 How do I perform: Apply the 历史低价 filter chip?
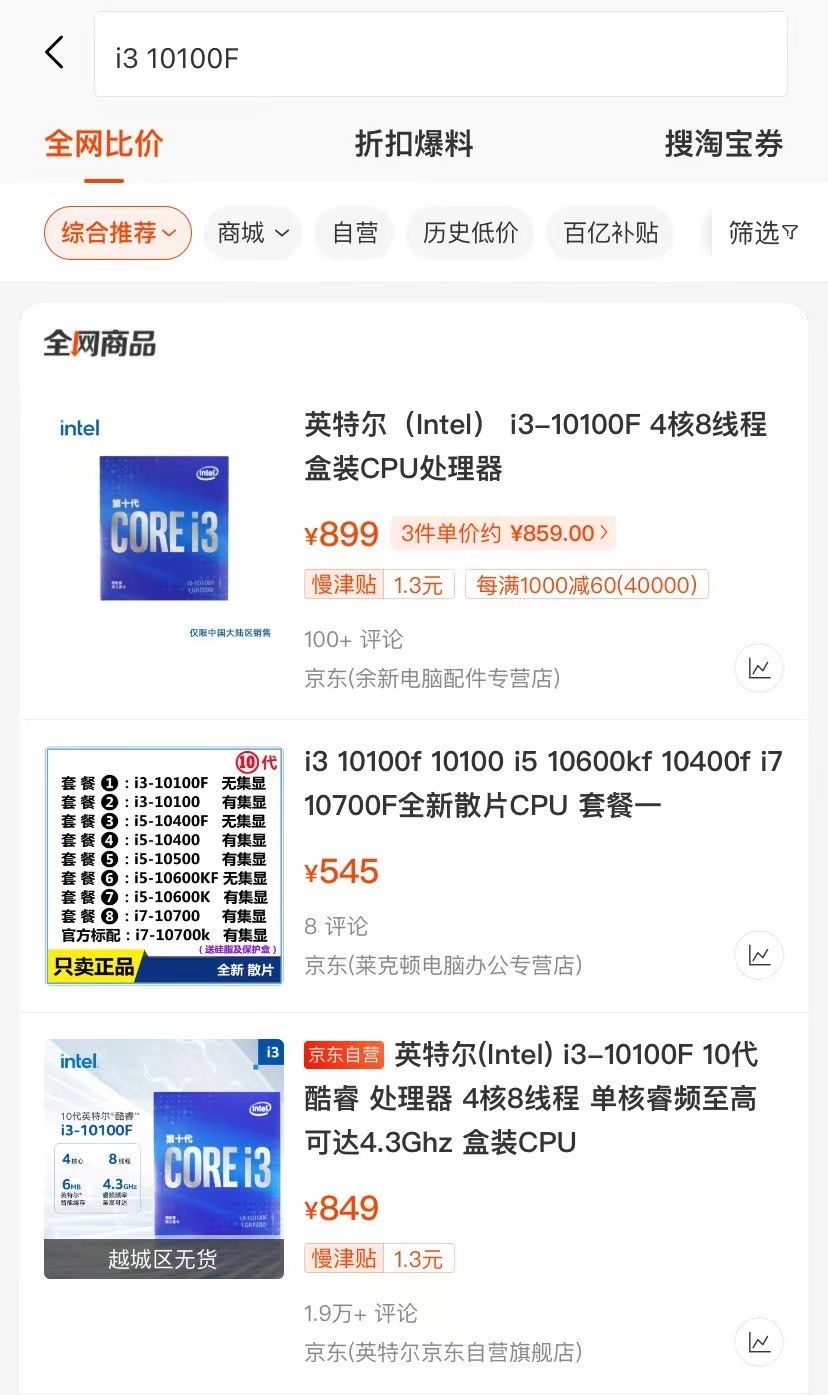[x=470, y=233]
